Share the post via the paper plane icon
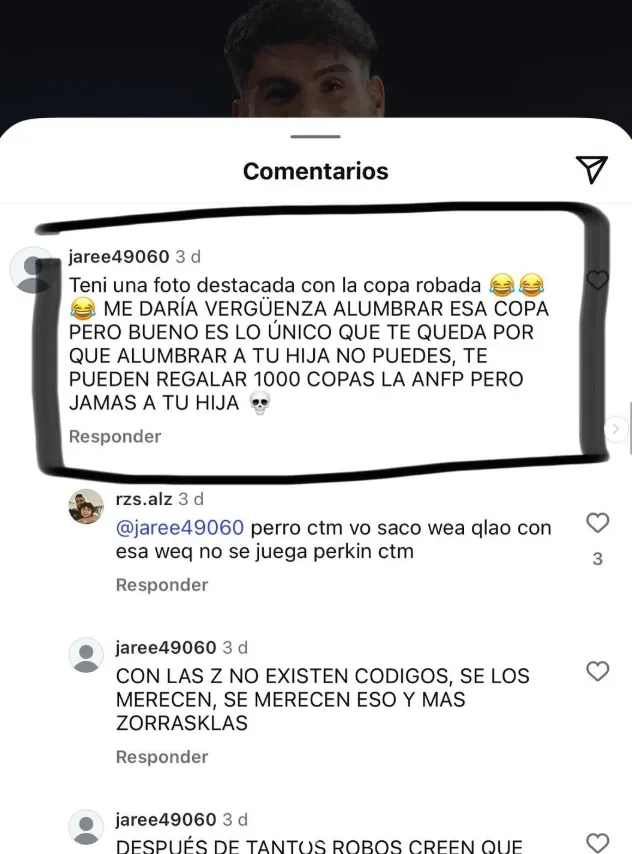 [592, 170]
